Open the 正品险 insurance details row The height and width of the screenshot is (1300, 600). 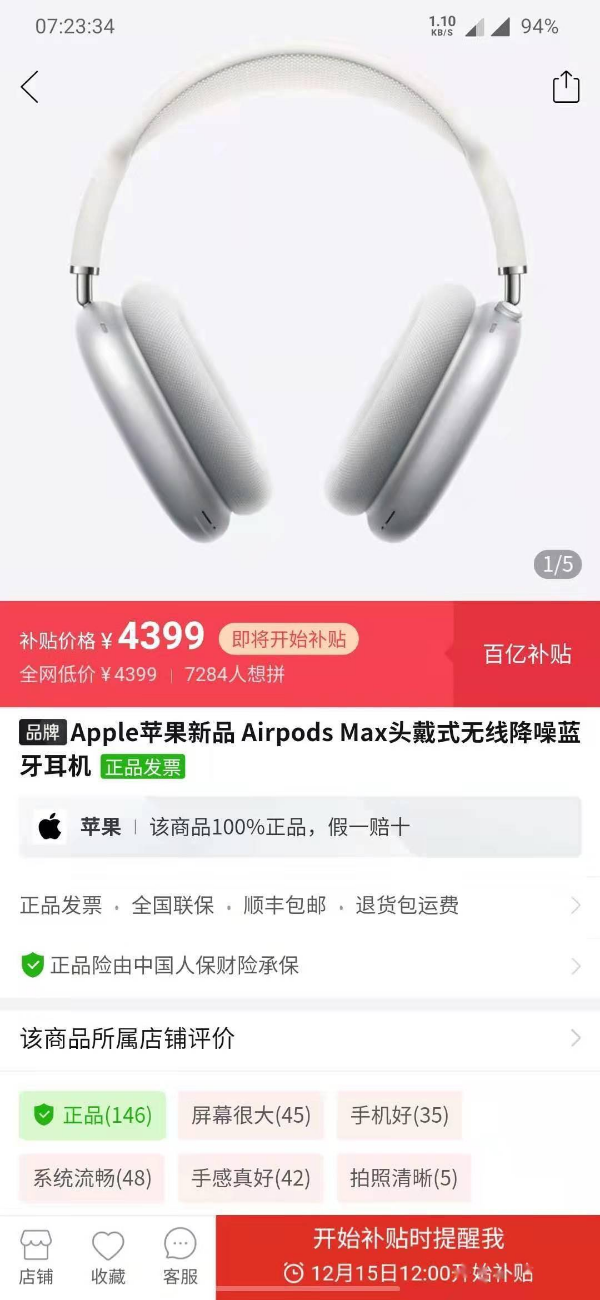point(300,965)
